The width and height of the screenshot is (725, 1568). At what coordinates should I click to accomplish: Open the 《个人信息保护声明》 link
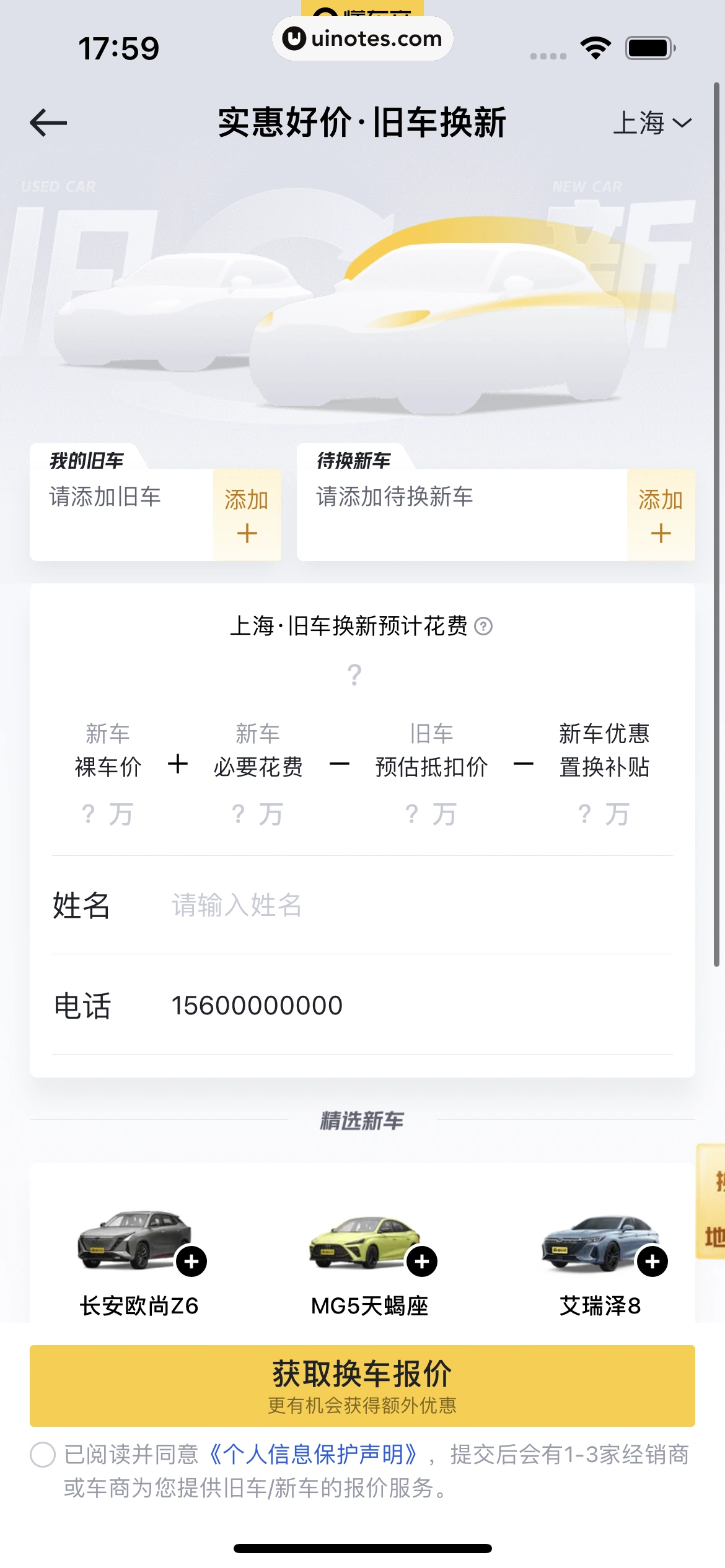(313, 1454)
